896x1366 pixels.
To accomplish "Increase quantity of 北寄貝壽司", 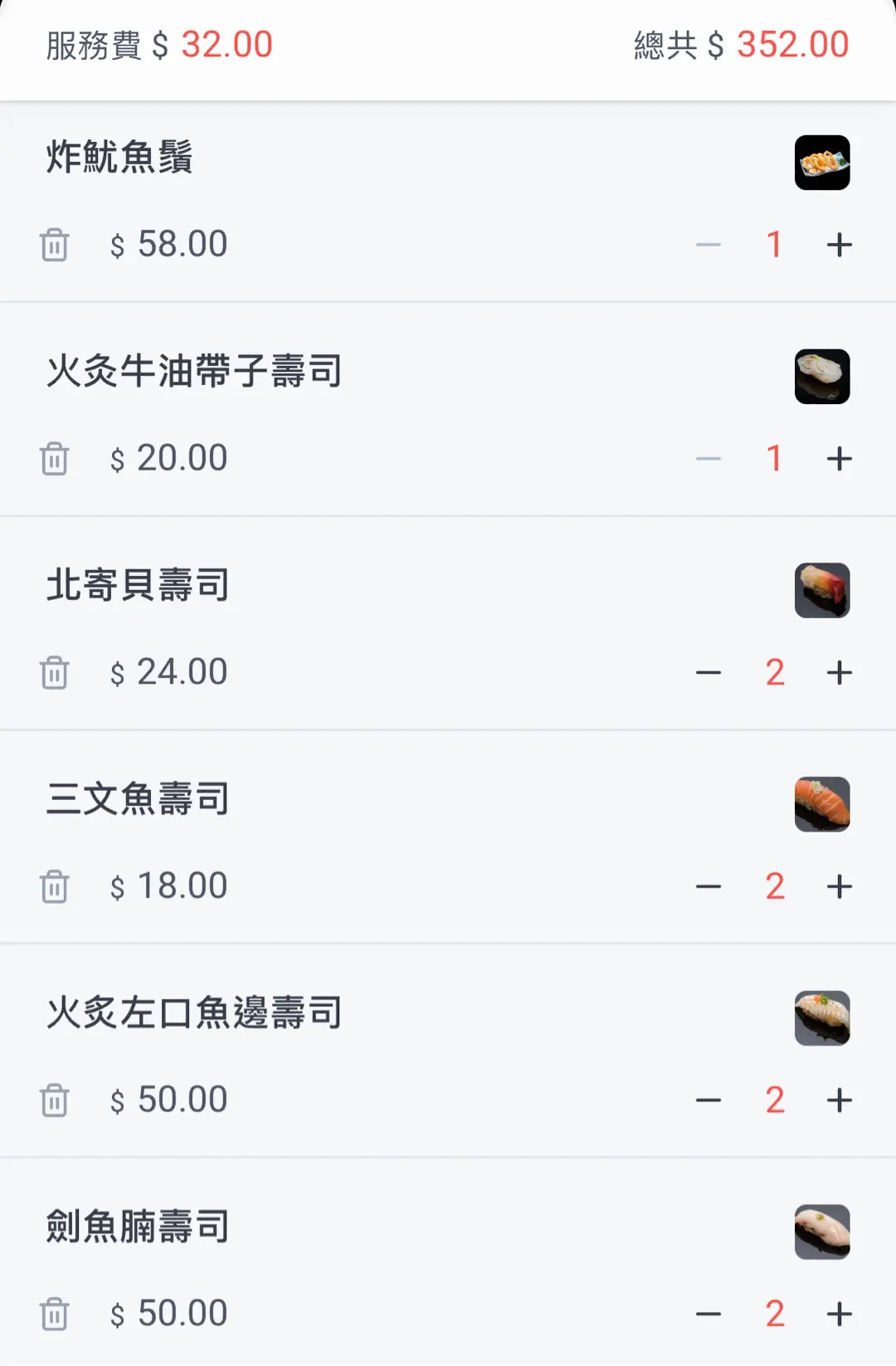I will [839, 673].
